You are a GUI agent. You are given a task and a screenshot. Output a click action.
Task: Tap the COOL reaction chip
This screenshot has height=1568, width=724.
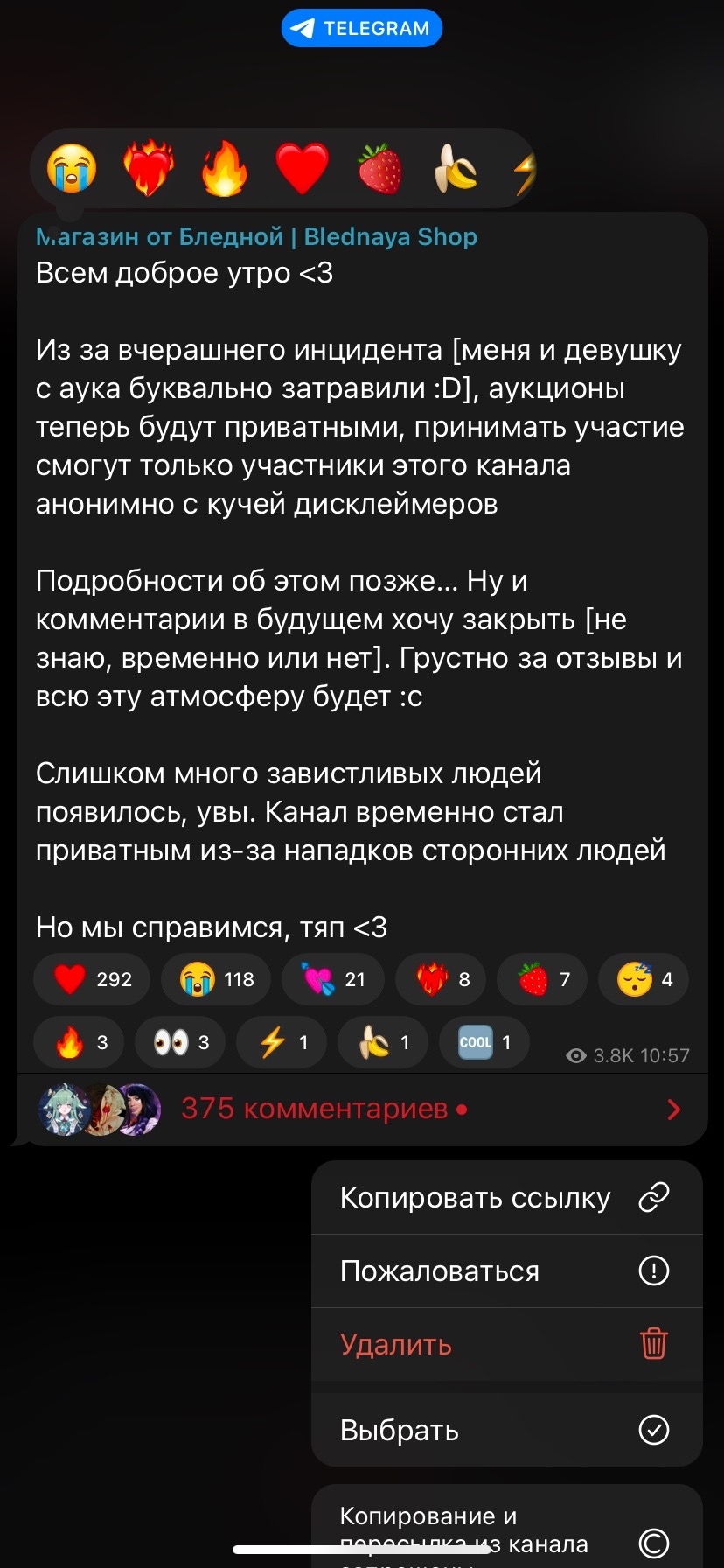pyautogui.click(x=484, y=1042)
